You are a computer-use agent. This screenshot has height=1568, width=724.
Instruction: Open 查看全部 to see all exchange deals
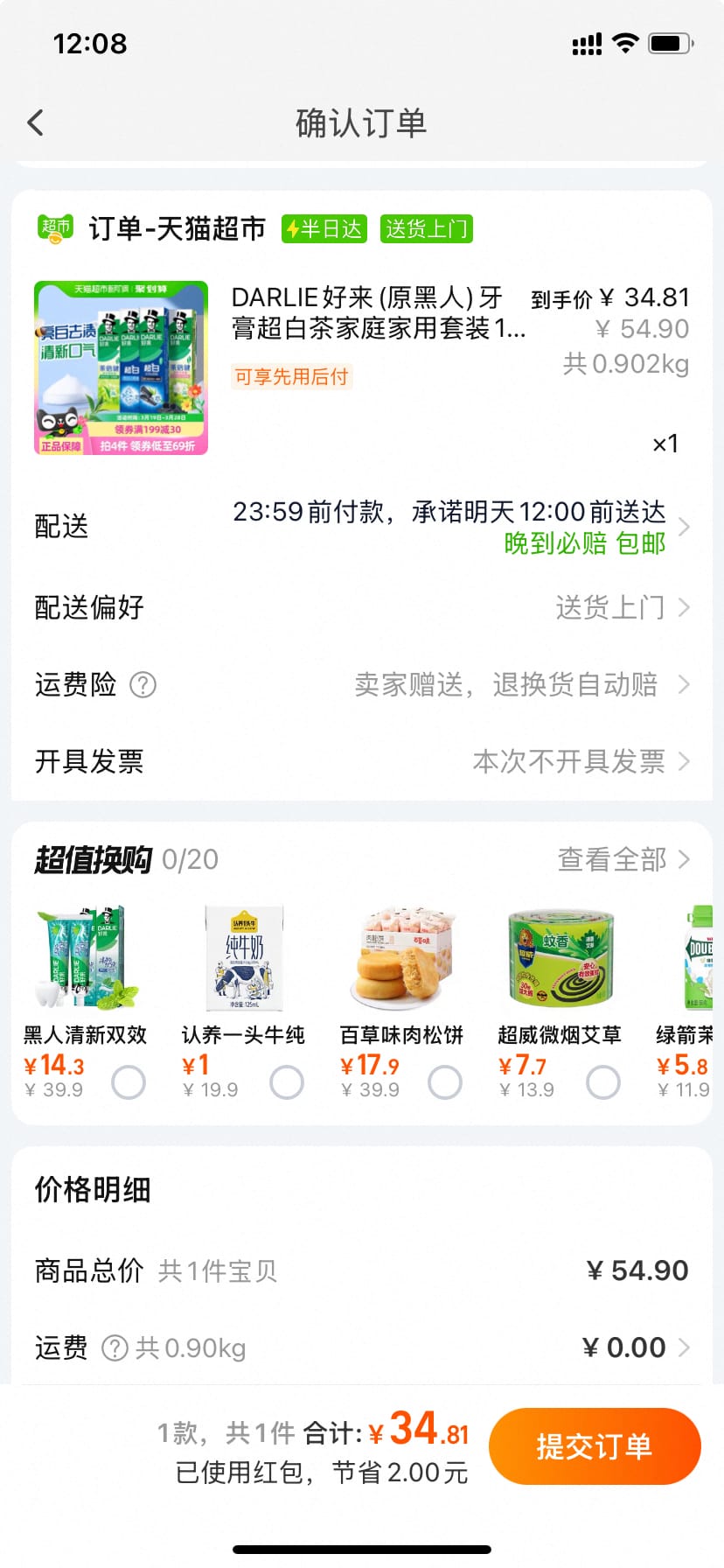coord(623,860)
